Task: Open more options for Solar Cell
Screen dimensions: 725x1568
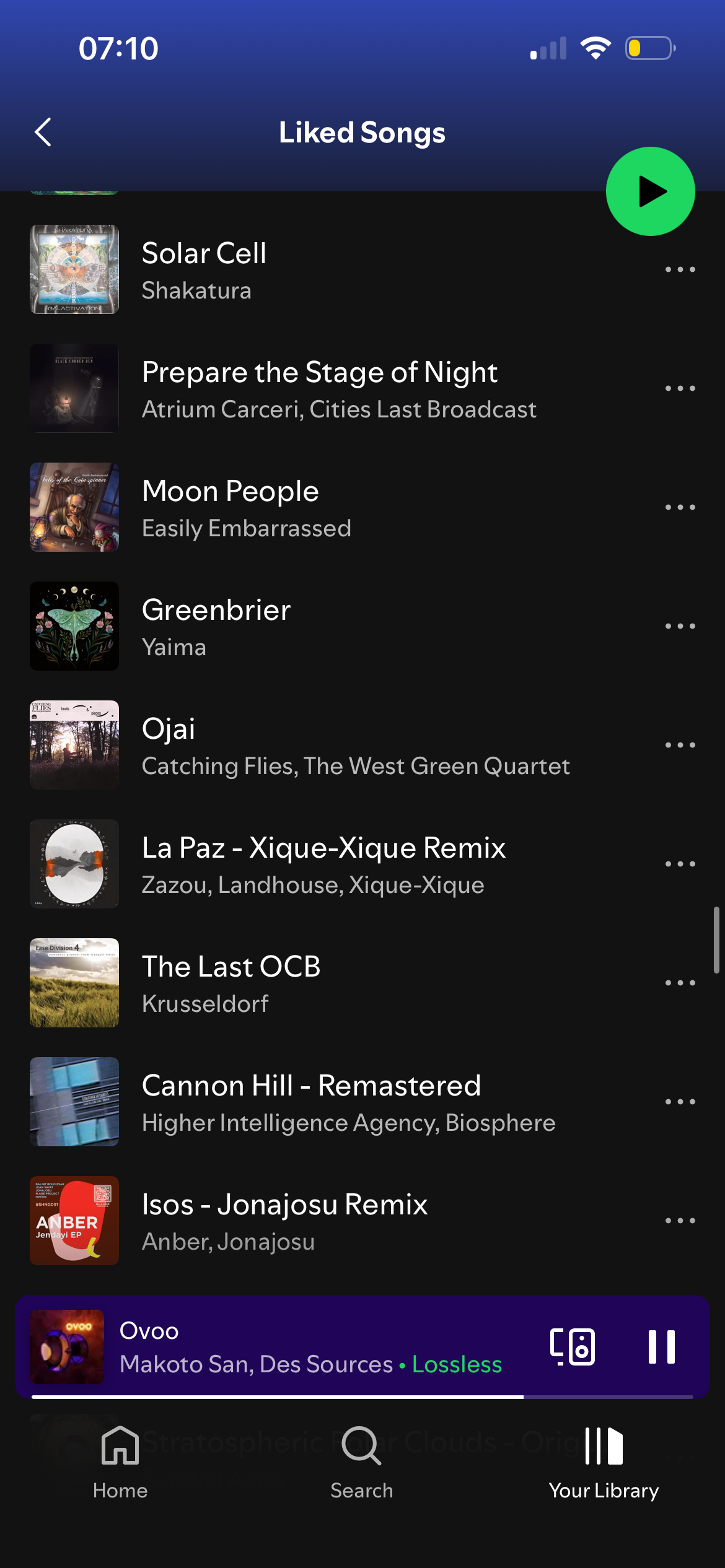Action: pyautogui.click(x=680, y=269)
